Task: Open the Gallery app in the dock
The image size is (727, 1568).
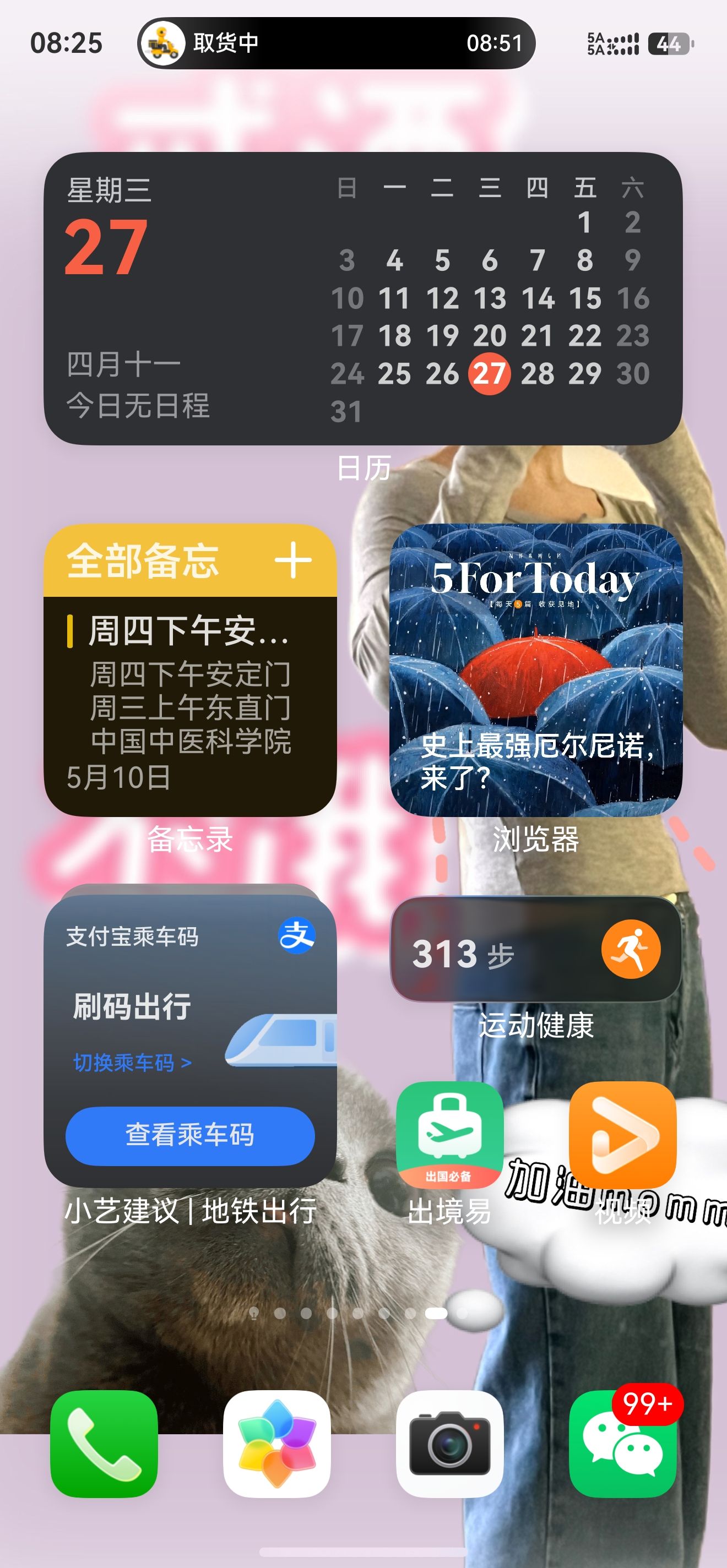Action: [277, 1444]
